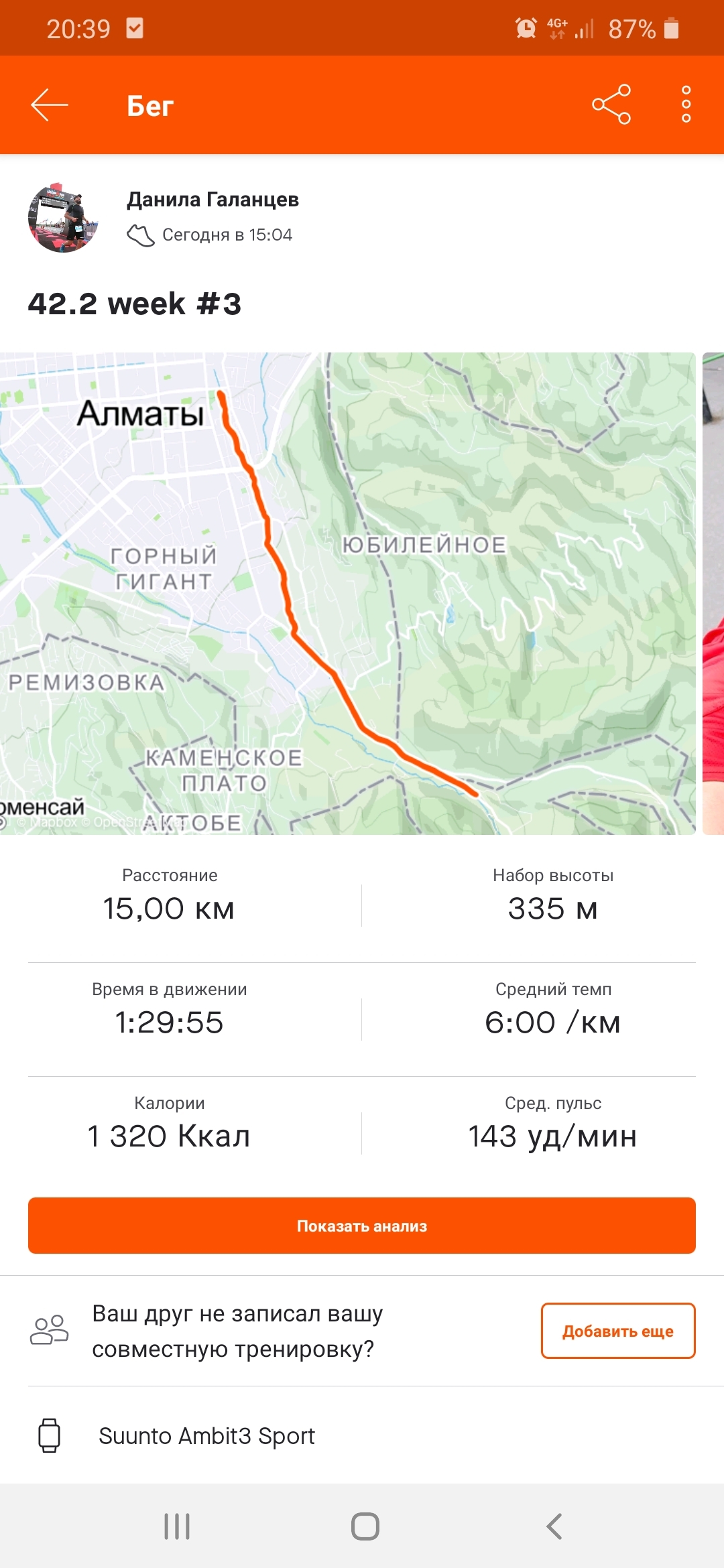Open the three-dot overflow menu

click(686, 105)
